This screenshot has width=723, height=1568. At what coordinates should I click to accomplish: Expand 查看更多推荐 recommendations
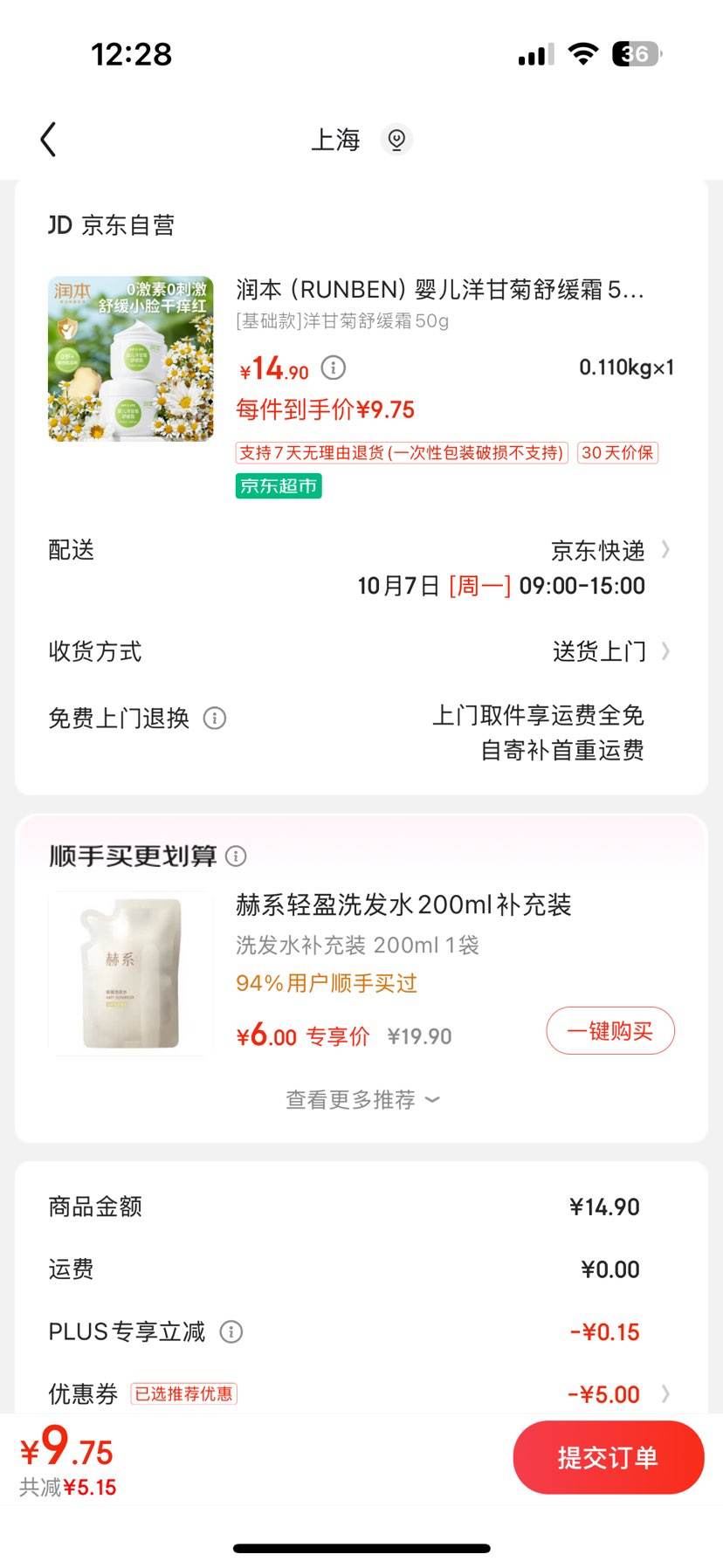(x=361, y=1099)
